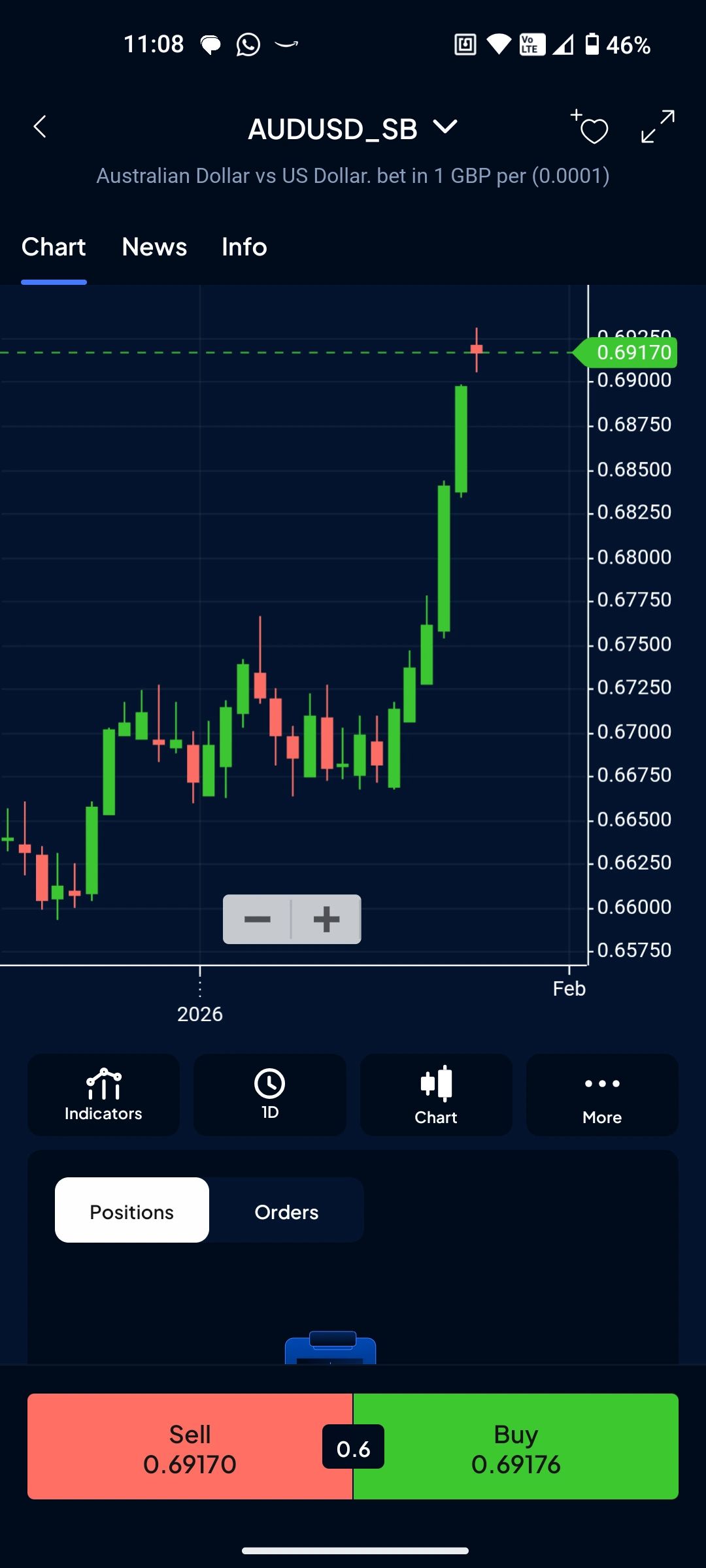
Task: Select the 1D timeframe icon
Action: (x=269, y=1094)
